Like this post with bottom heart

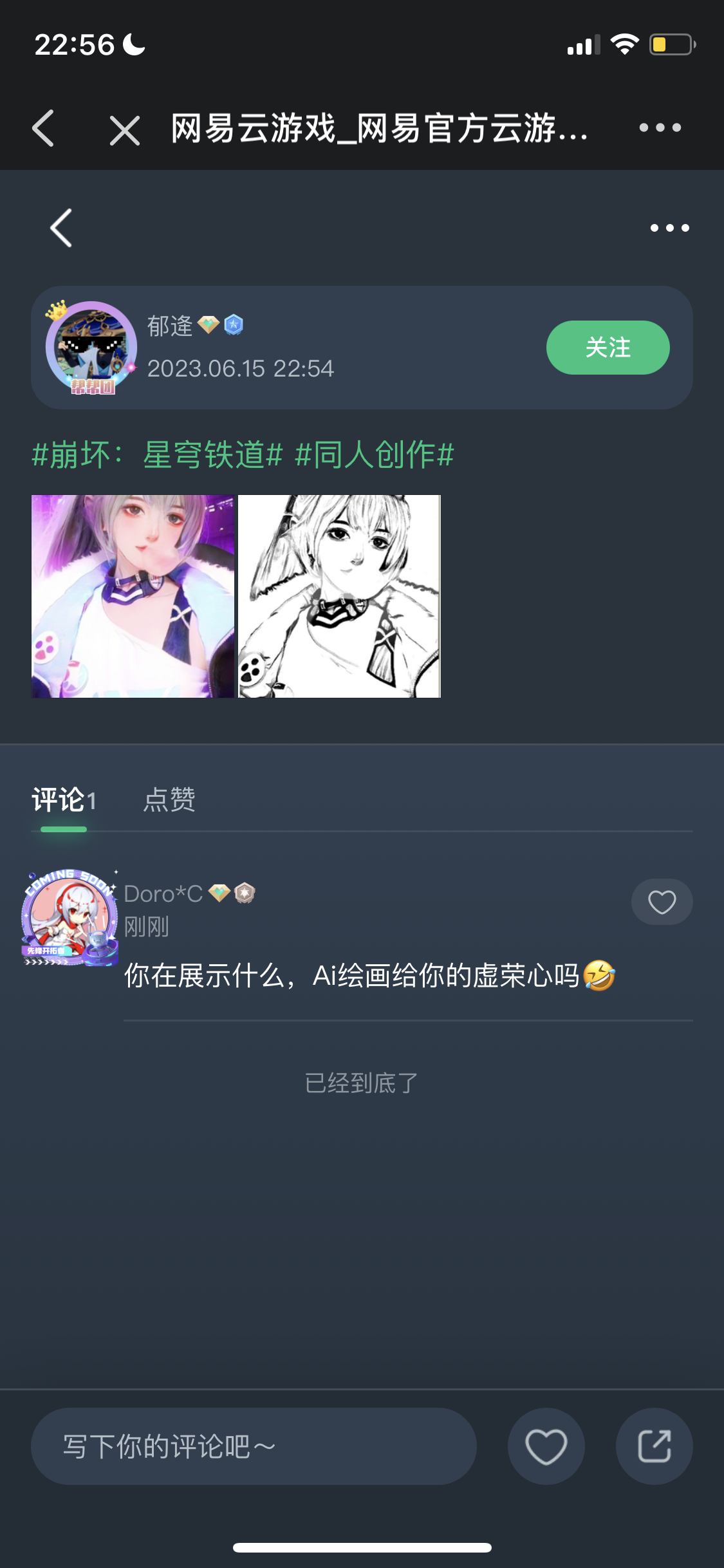pos(546,1446)
